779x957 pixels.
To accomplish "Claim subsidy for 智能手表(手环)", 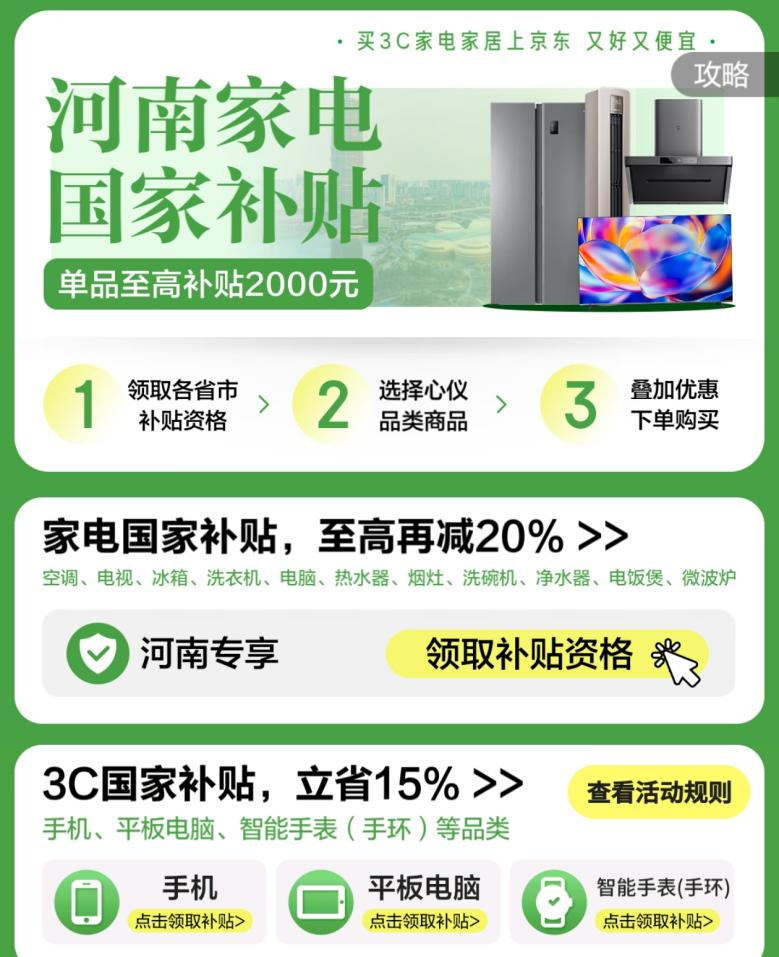I will 658,921.
